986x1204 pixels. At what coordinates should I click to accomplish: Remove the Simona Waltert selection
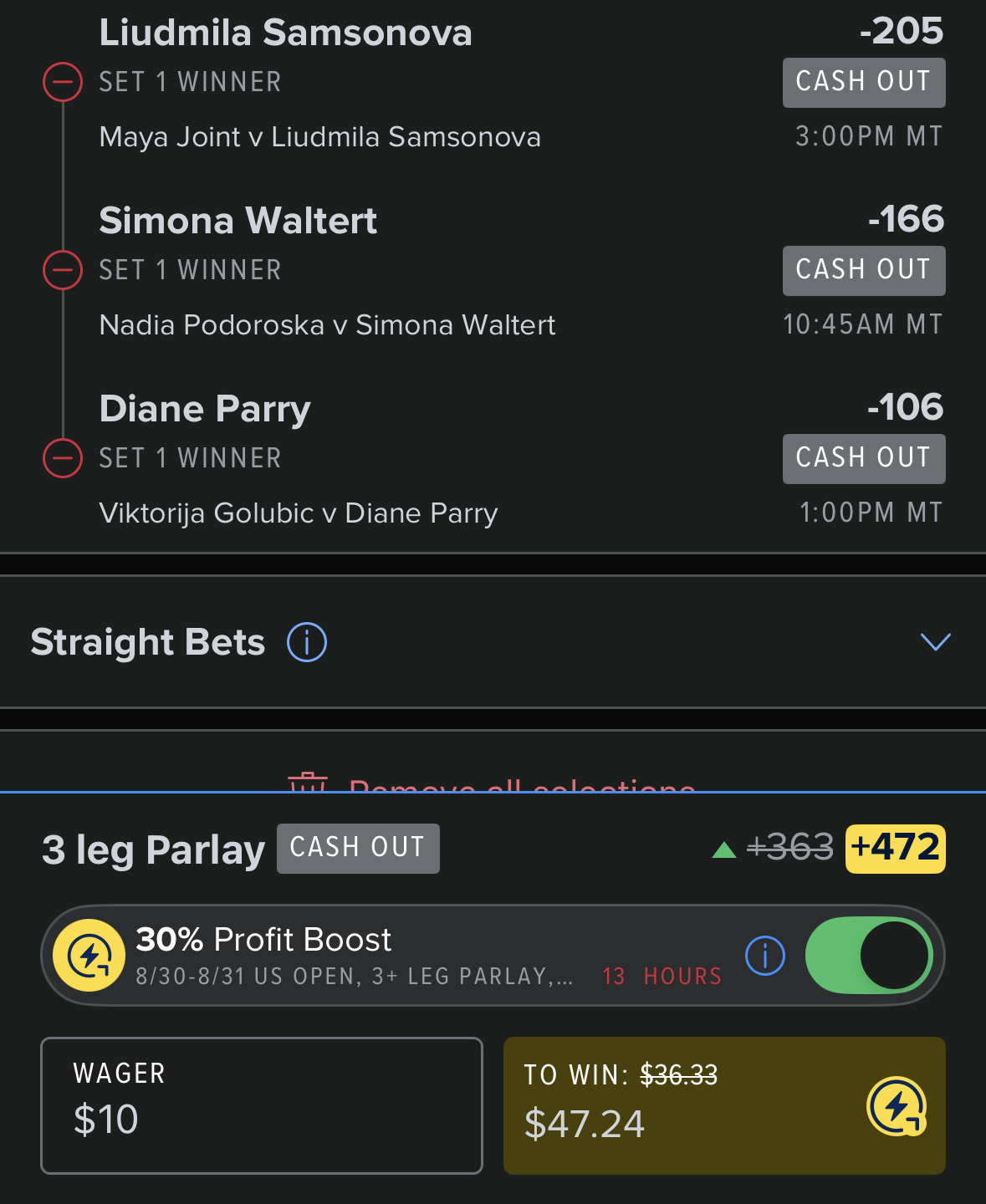click(63, 270)
